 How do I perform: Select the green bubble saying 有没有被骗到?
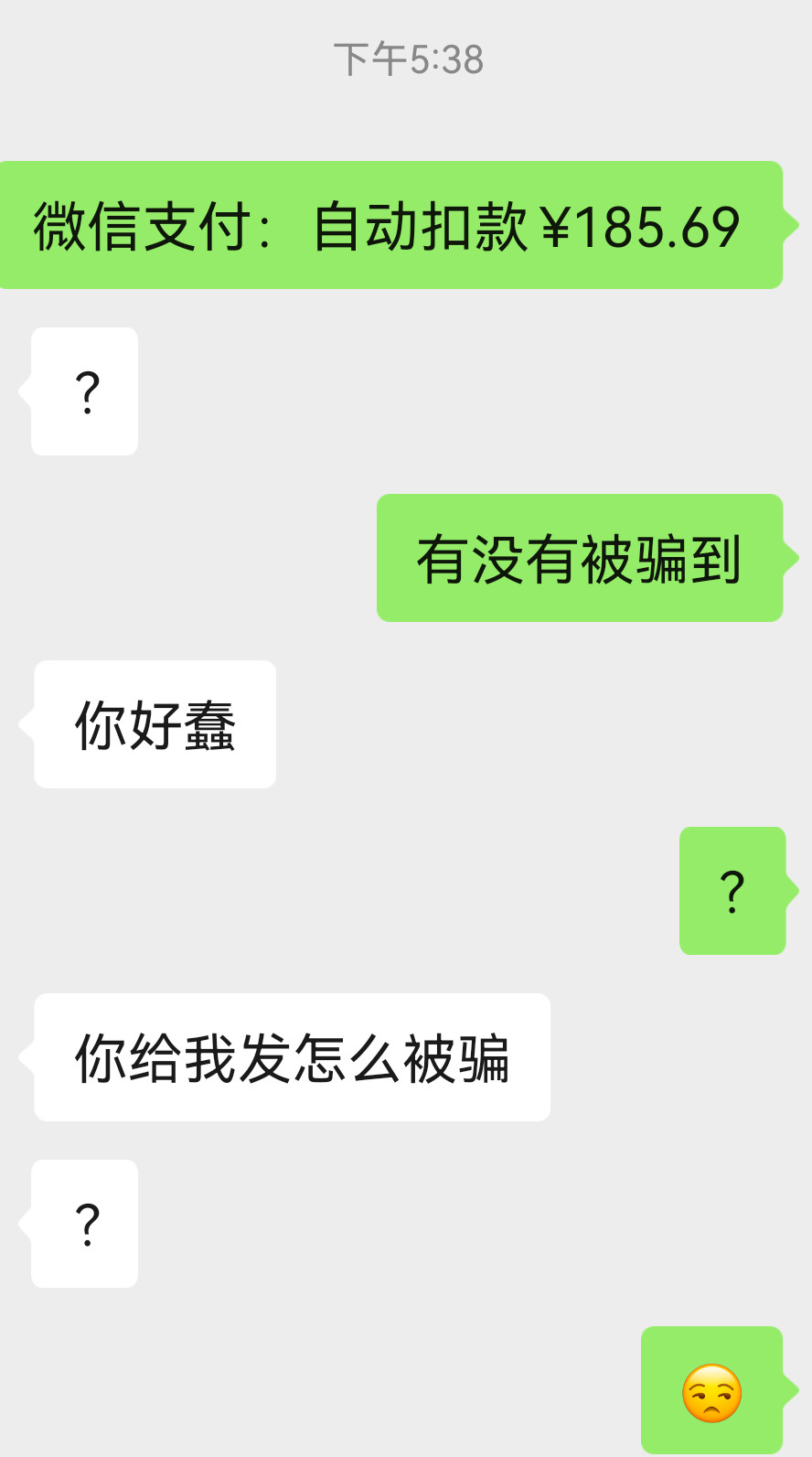pyautogui.click(x=580, y=559)
